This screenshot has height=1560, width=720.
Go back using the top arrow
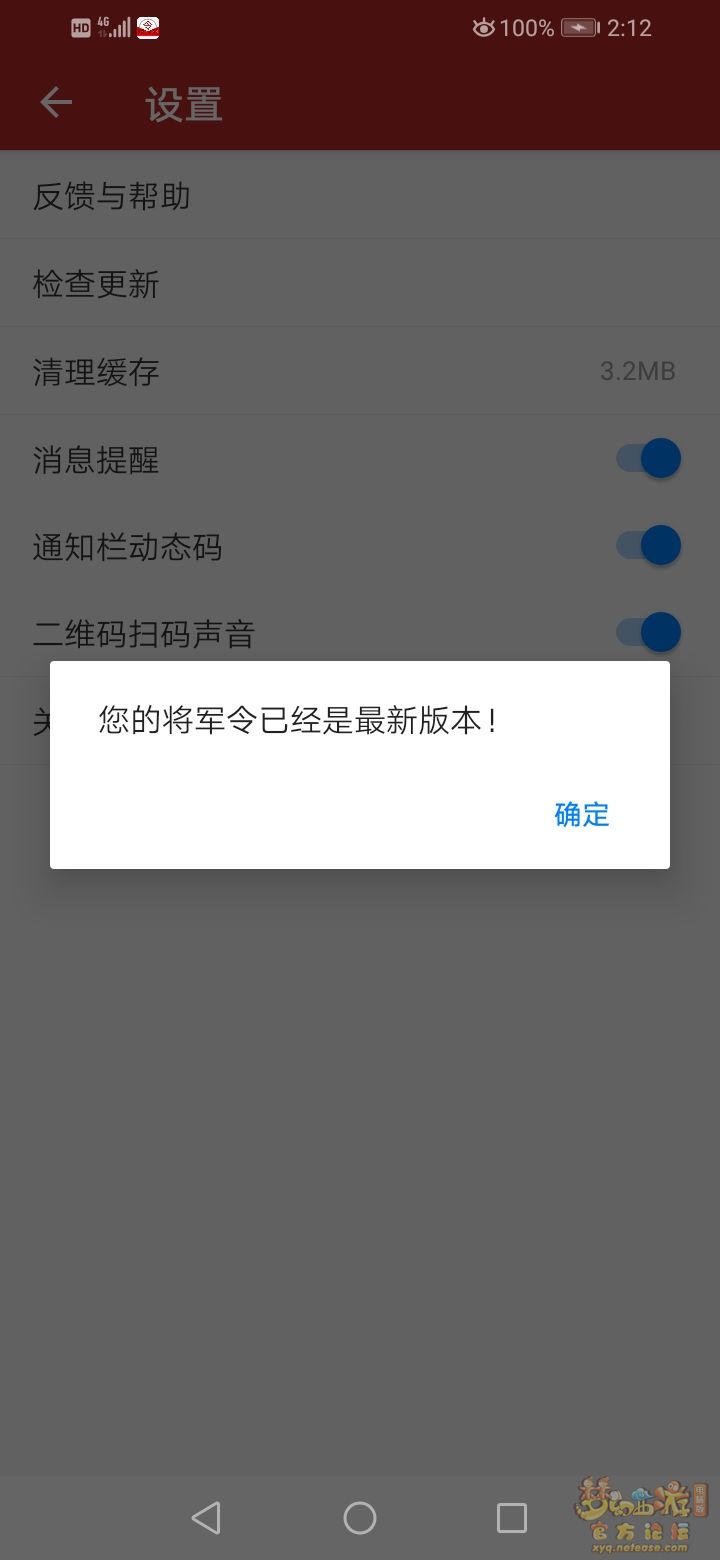(56, 102)
